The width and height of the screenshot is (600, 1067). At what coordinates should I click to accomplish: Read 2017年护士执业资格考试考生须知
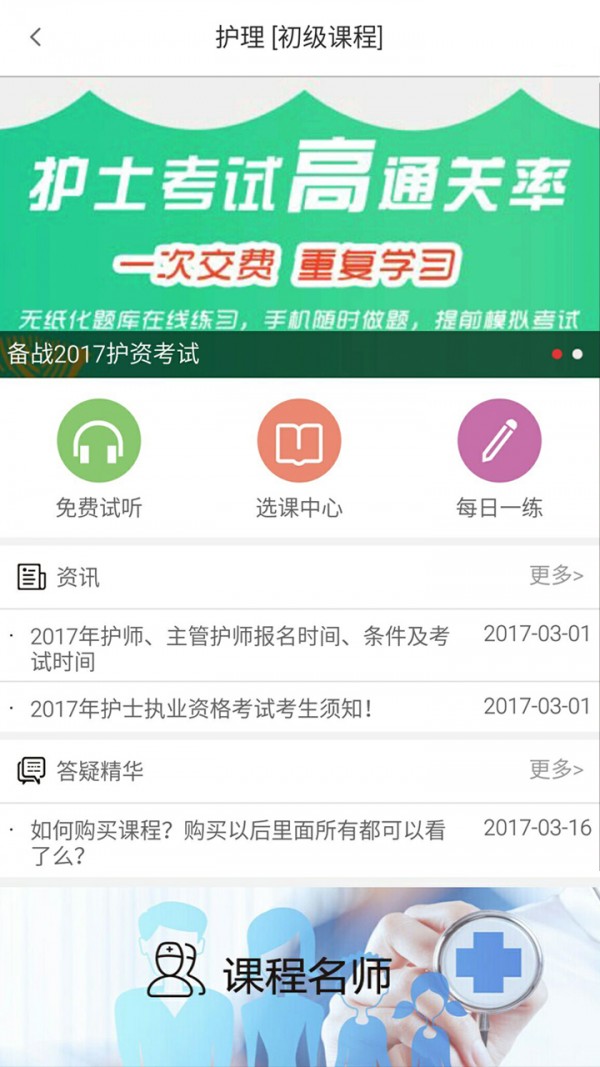tap(201, 708)
